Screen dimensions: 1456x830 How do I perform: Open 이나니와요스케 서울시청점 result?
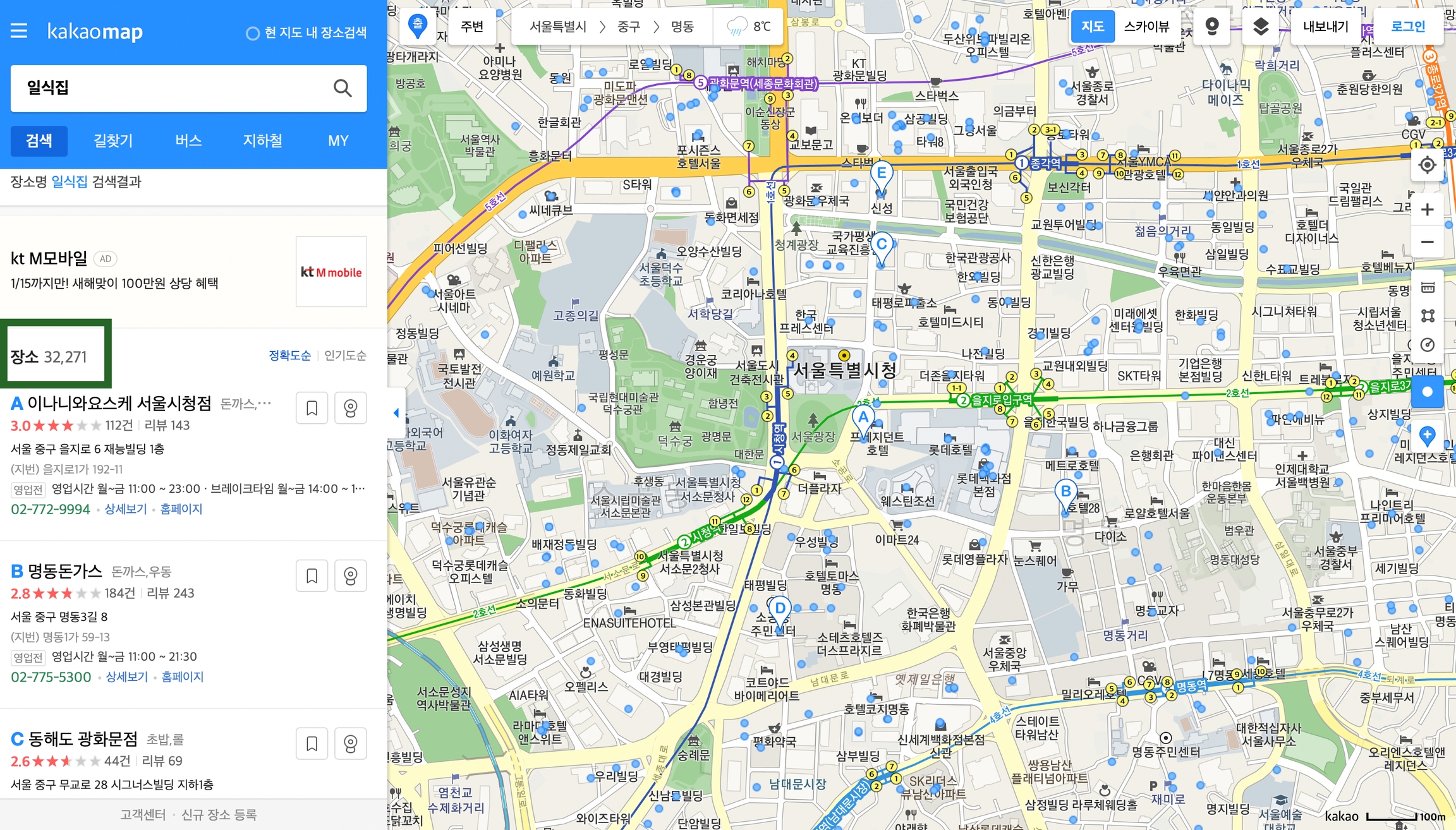(x=119, y=403)
